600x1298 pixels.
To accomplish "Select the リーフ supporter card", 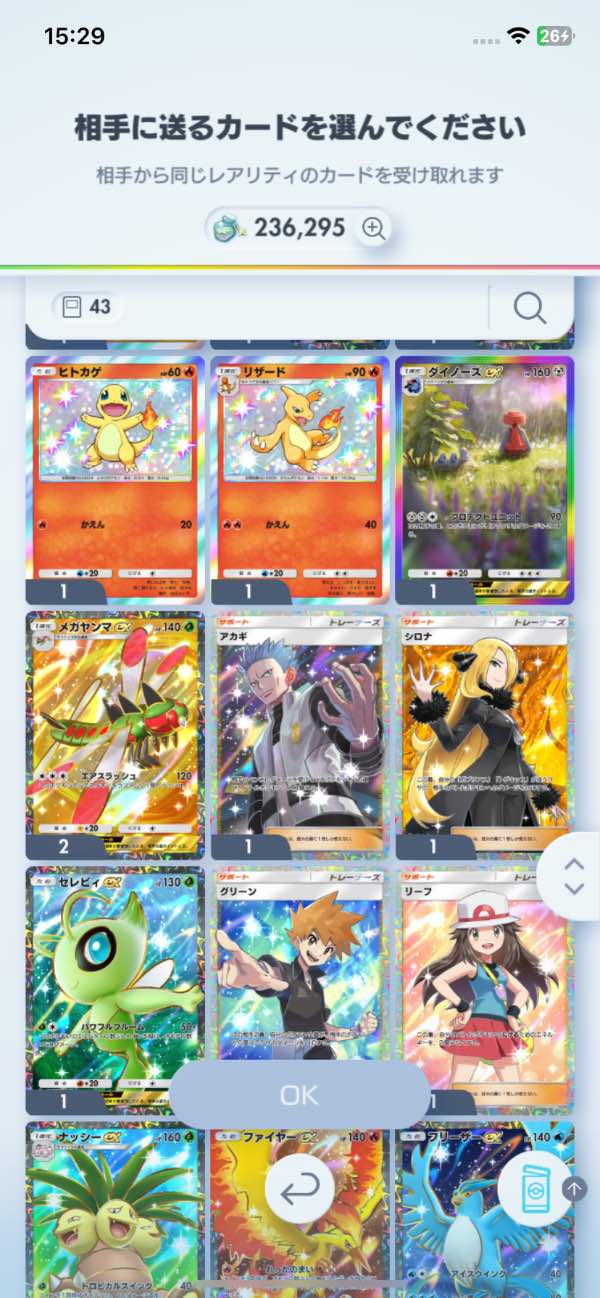I will click(485, 980).
